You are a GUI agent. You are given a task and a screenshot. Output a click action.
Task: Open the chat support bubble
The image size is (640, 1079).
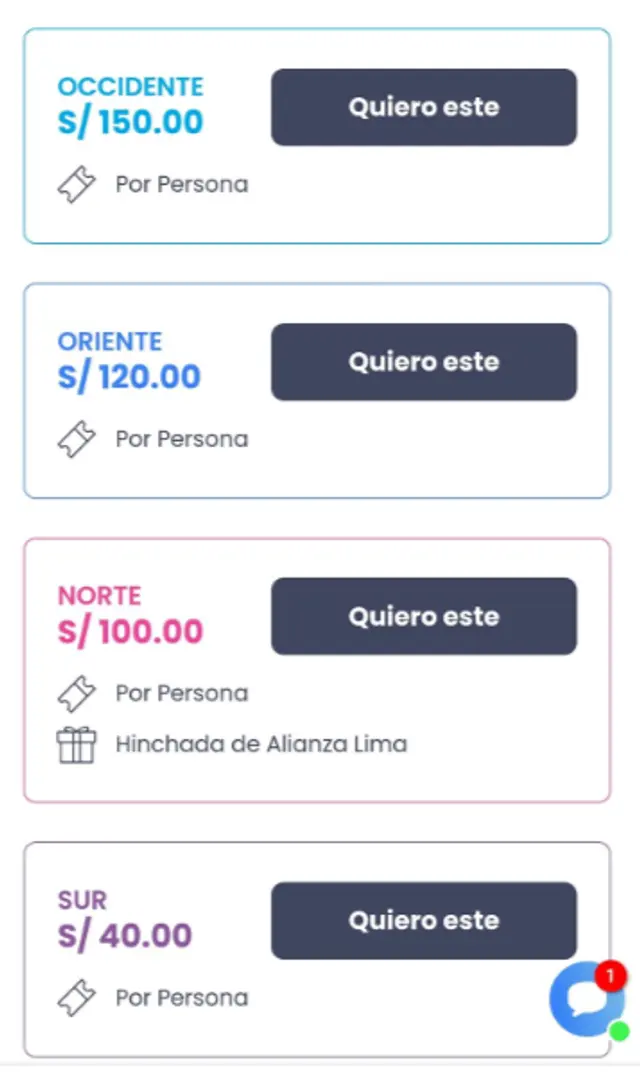tap(586, 999)
